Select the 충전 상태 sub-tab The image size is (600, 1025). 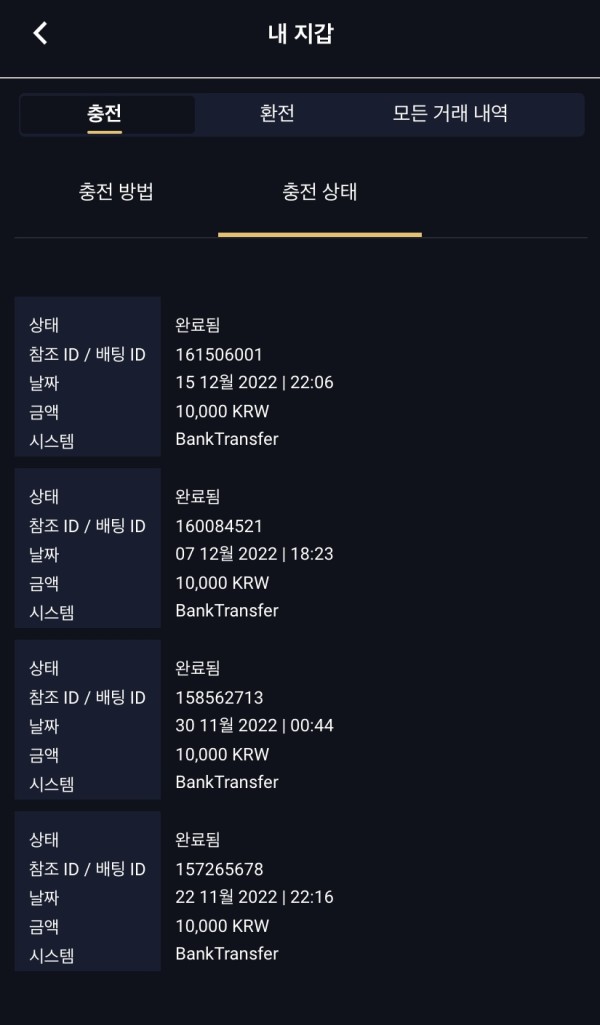320,192
